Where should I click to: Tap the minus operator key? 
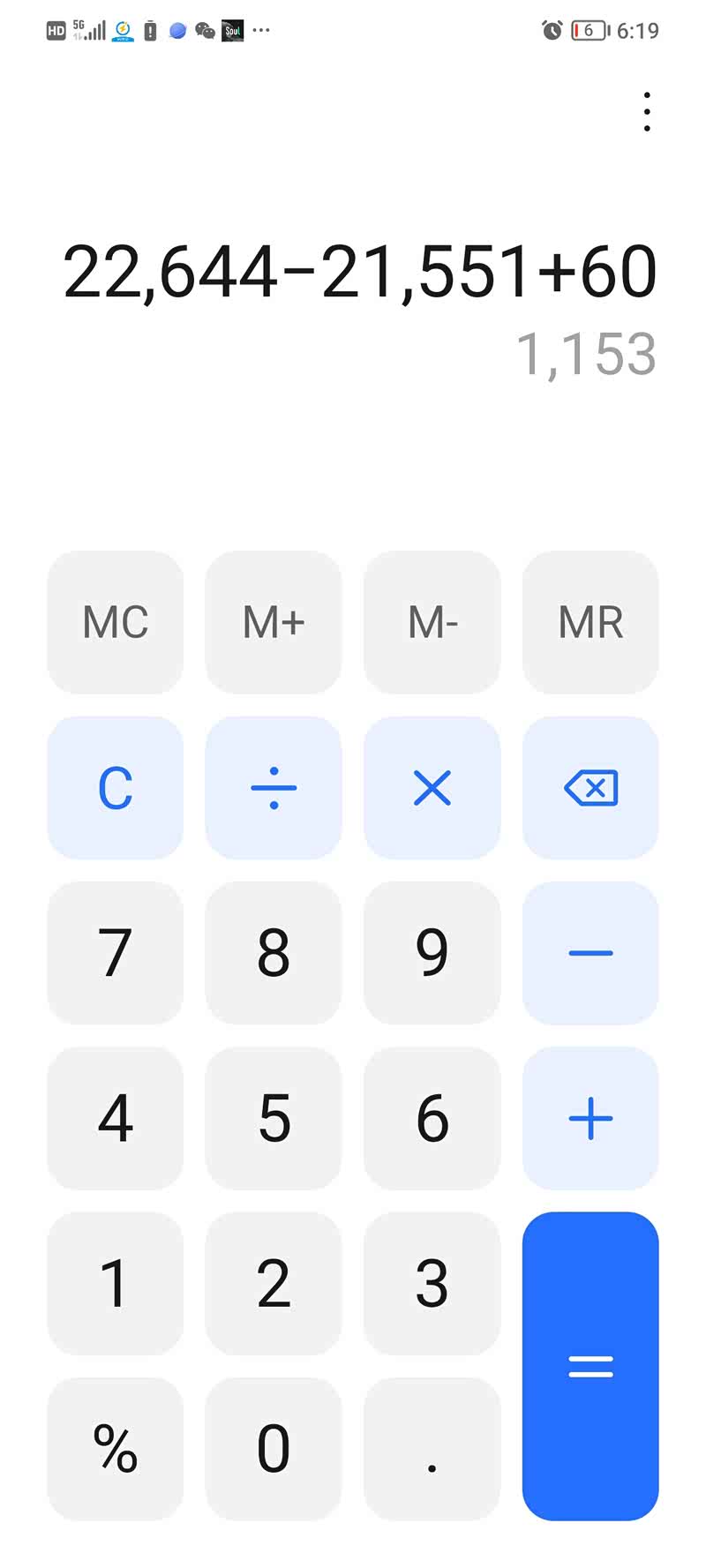590,953
